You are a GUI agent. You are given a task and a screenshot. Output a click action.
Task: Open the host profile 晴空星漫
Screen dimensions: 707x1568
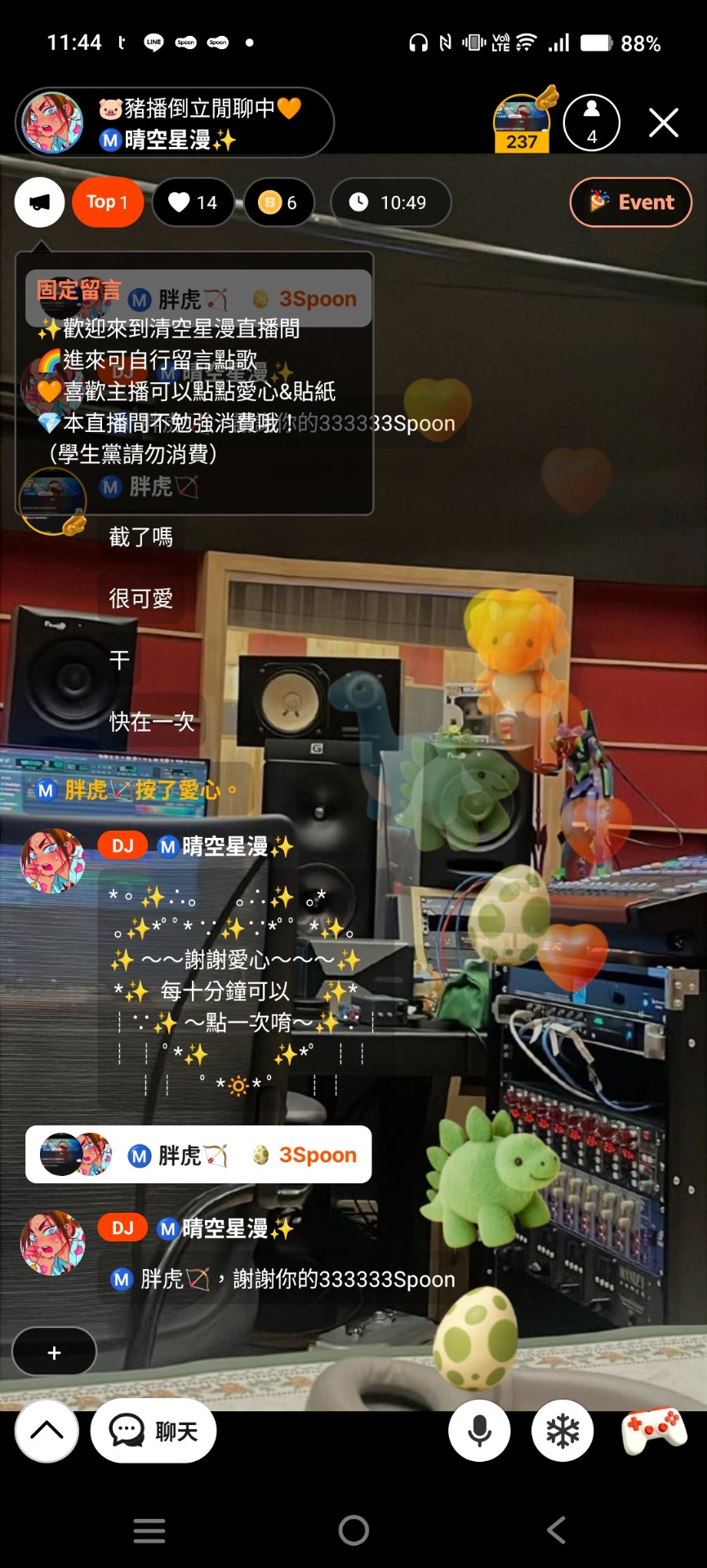click(x=174, y=123)
